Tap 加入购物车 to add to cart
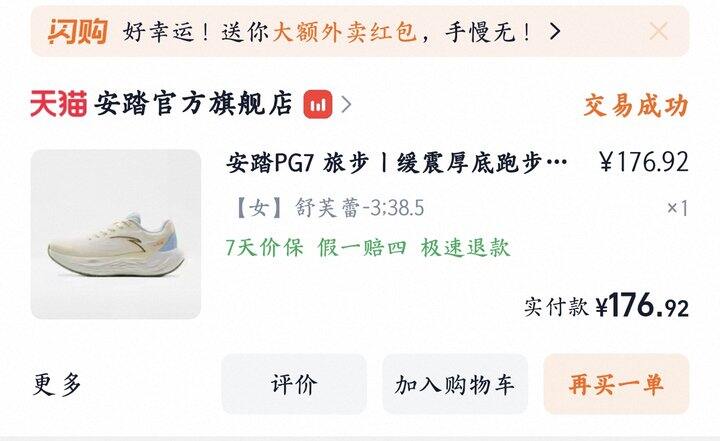This screenshot has width=720, height=441. coord(455,384)
